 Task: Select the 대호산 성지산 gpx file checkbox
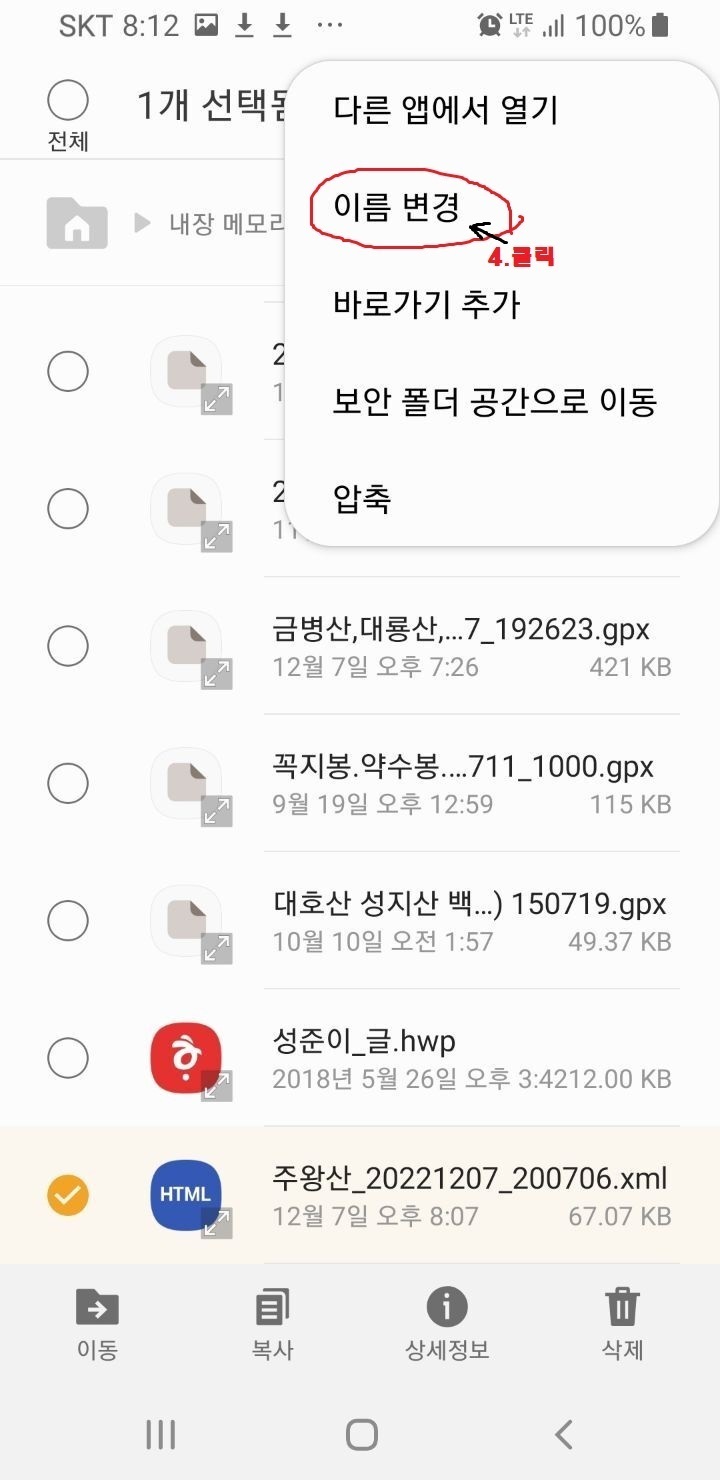pos(68,921)
